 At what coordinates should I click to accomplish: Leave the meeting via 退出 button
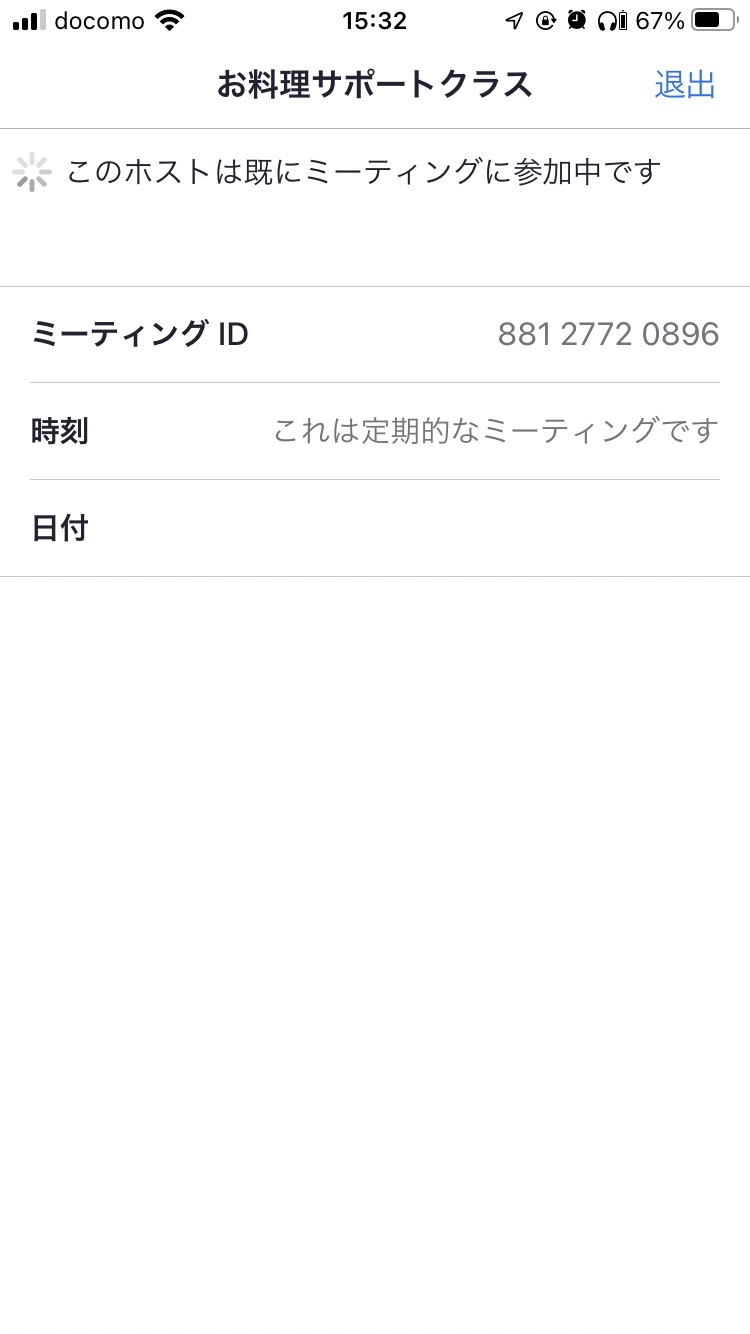click(685, 85)
